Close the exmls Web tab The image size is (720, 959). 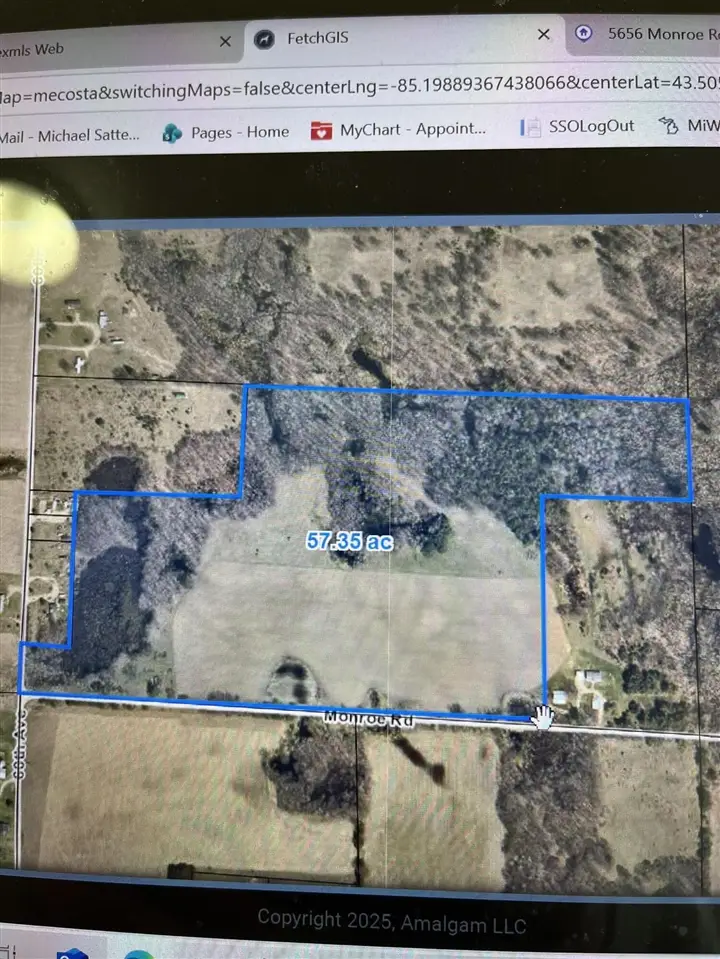(224, 41)
